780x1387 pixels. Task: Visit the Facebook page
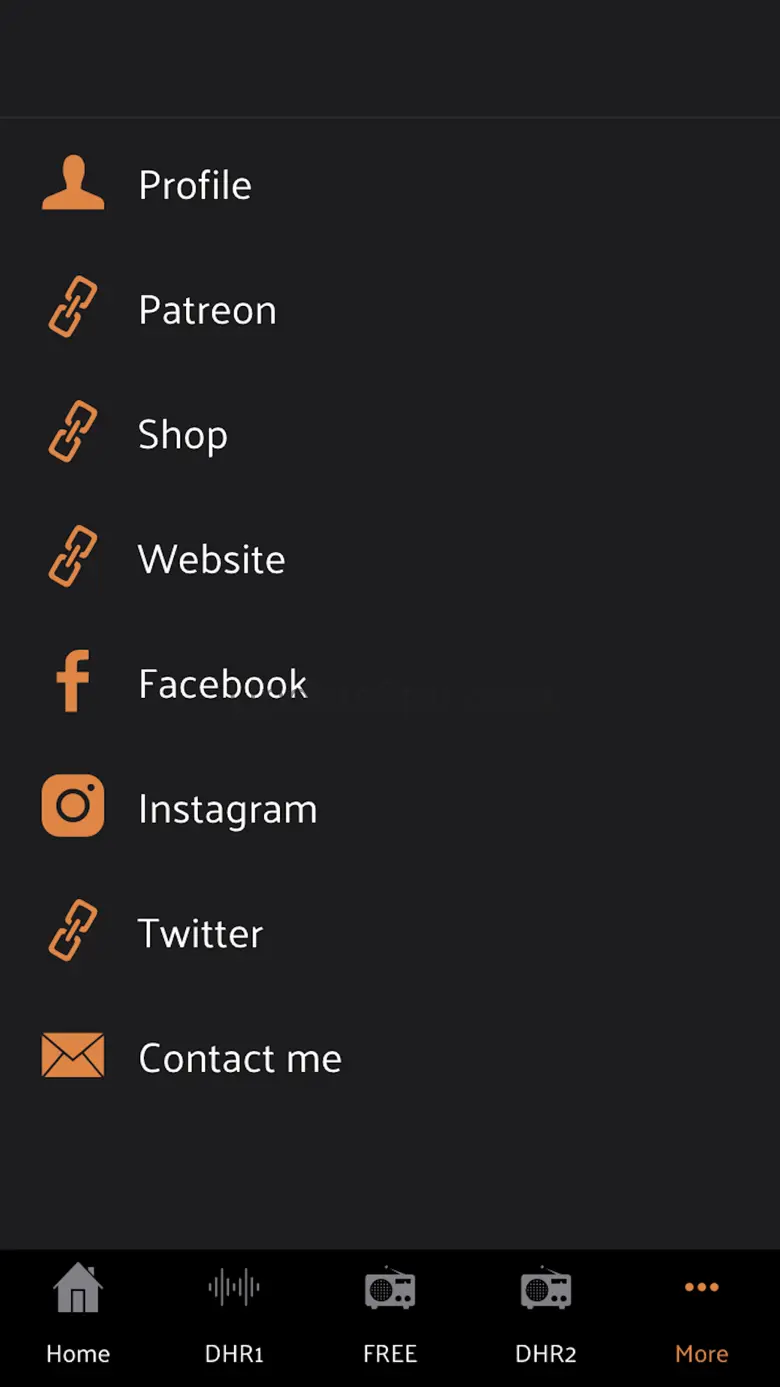point(390,684)
